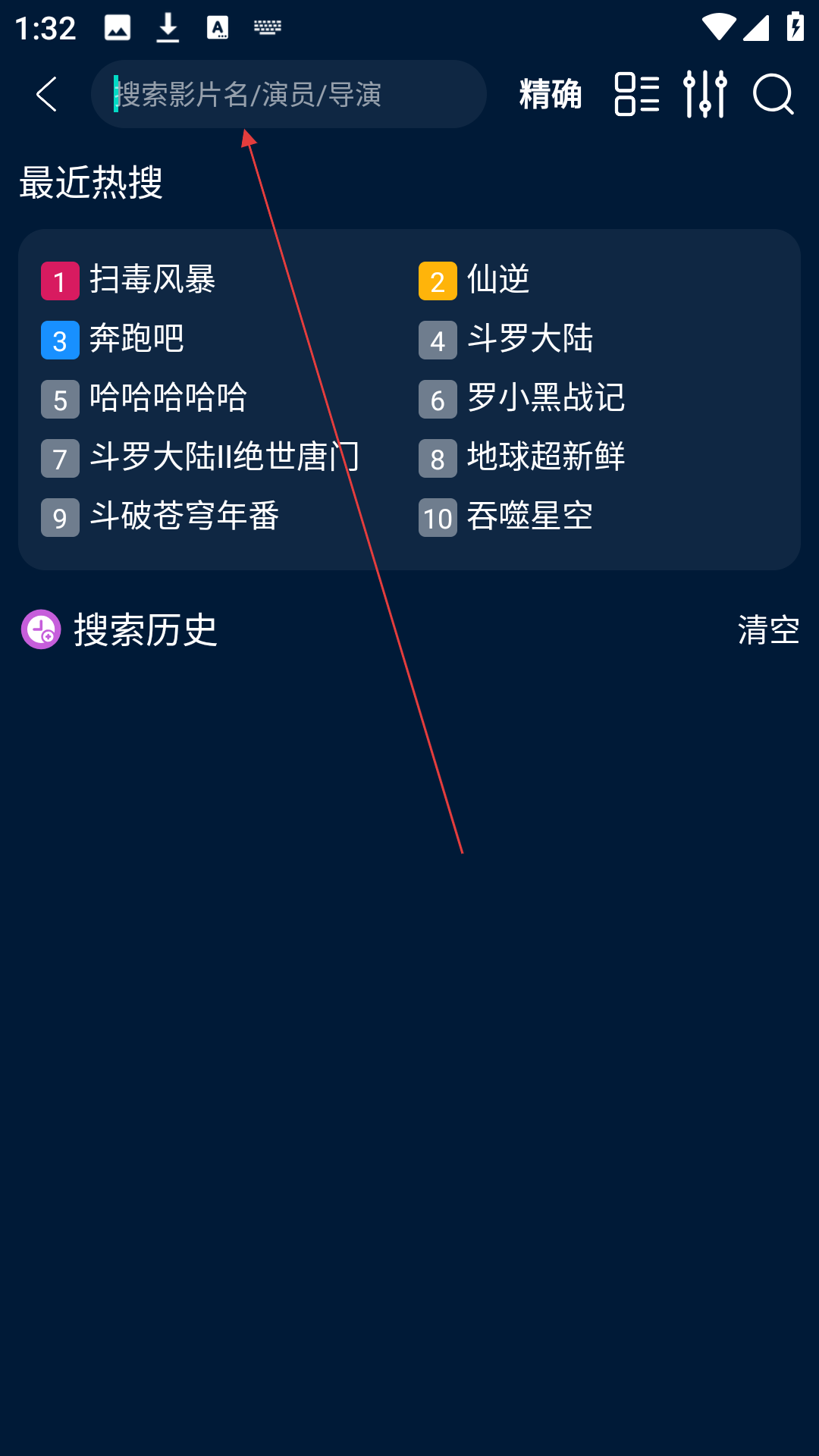819x1456 pixels.
Task: Focus the movie/actor/director search field
Action: (288, 94)
